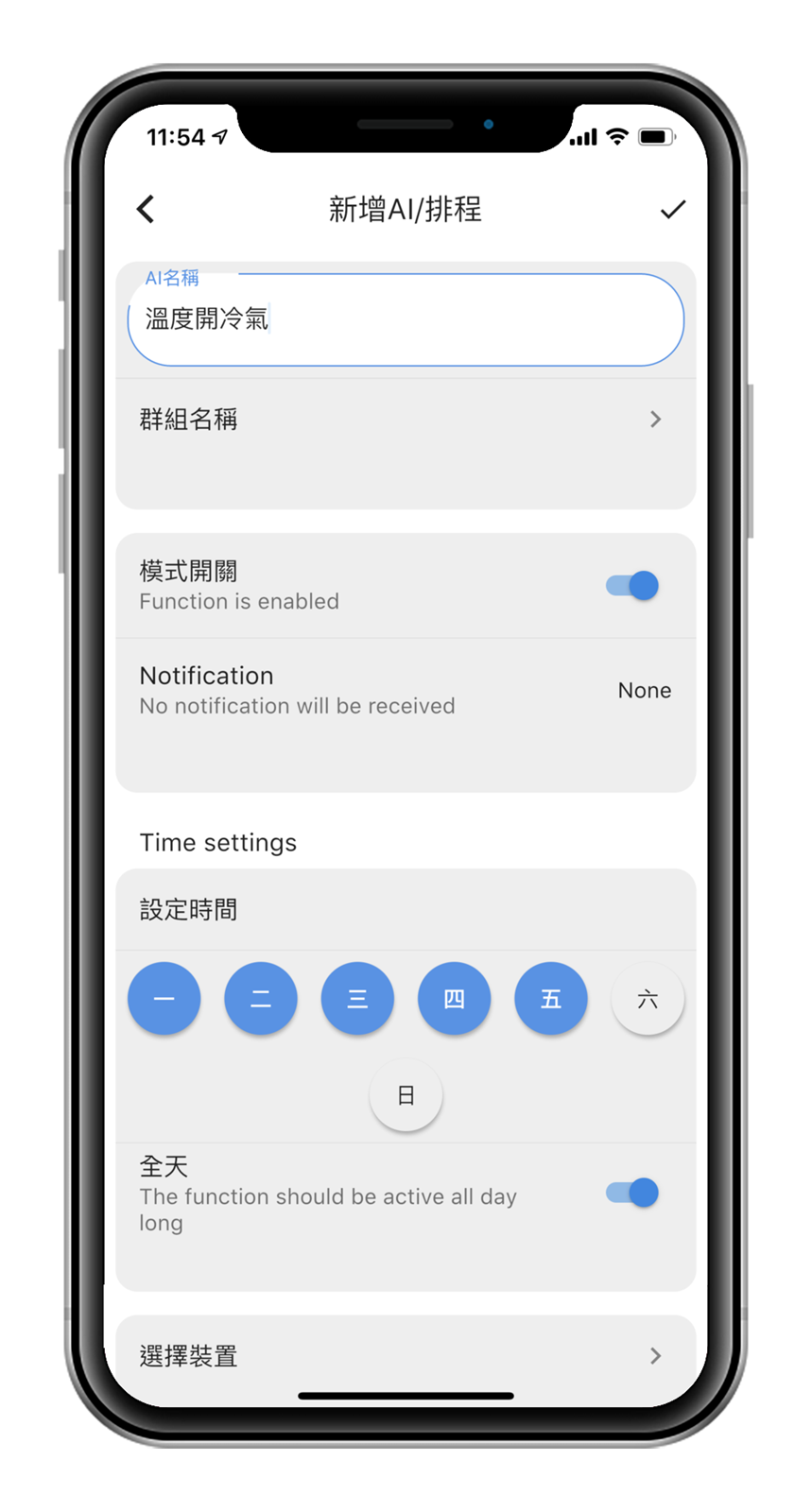Deselect the 三 day button
This screenshot has width=812, height=1512.
coord(357,999)
